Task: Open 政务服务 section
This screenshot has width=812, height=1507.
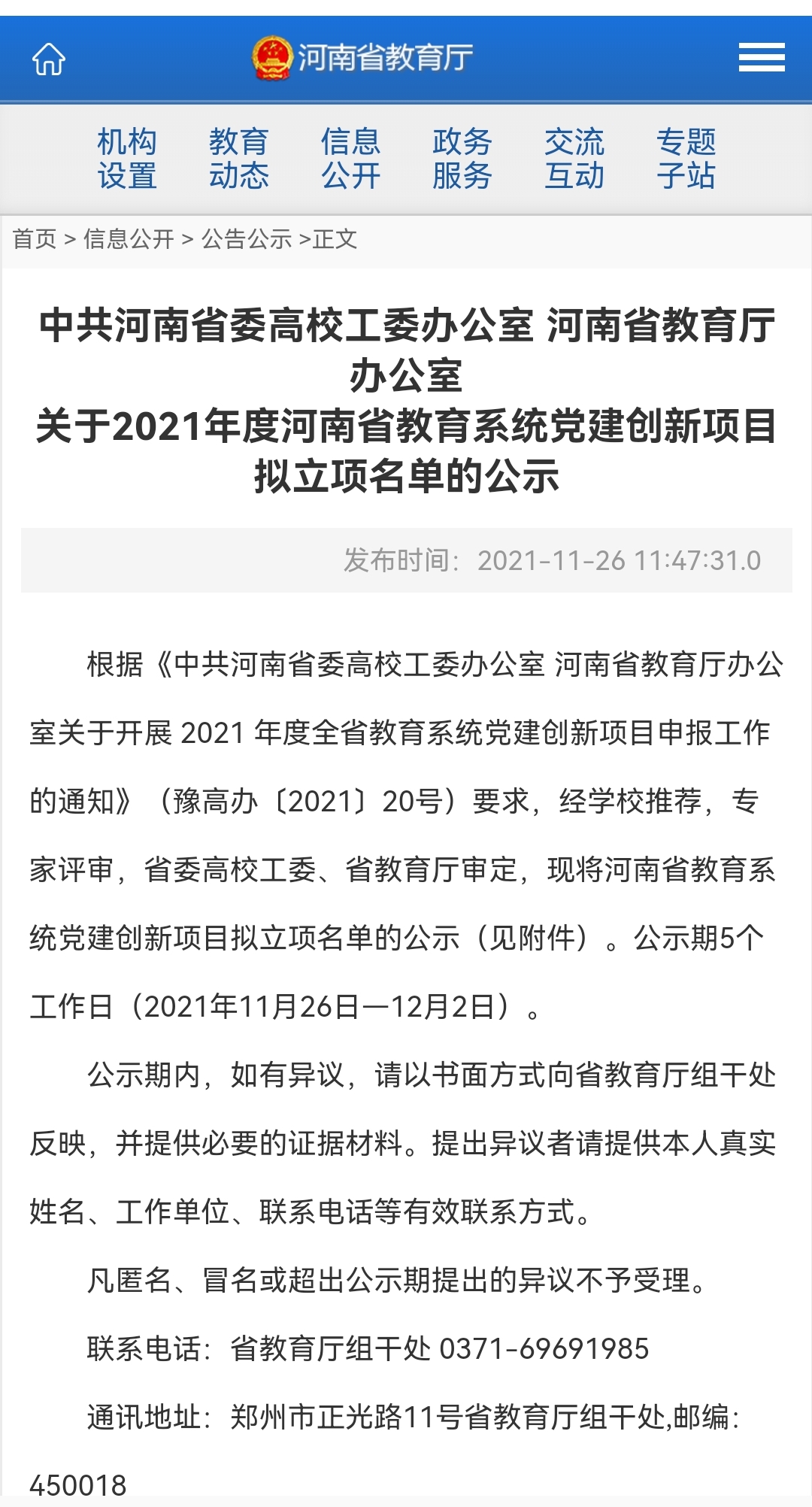Action: pyautogui.click(x=462, y=159)
